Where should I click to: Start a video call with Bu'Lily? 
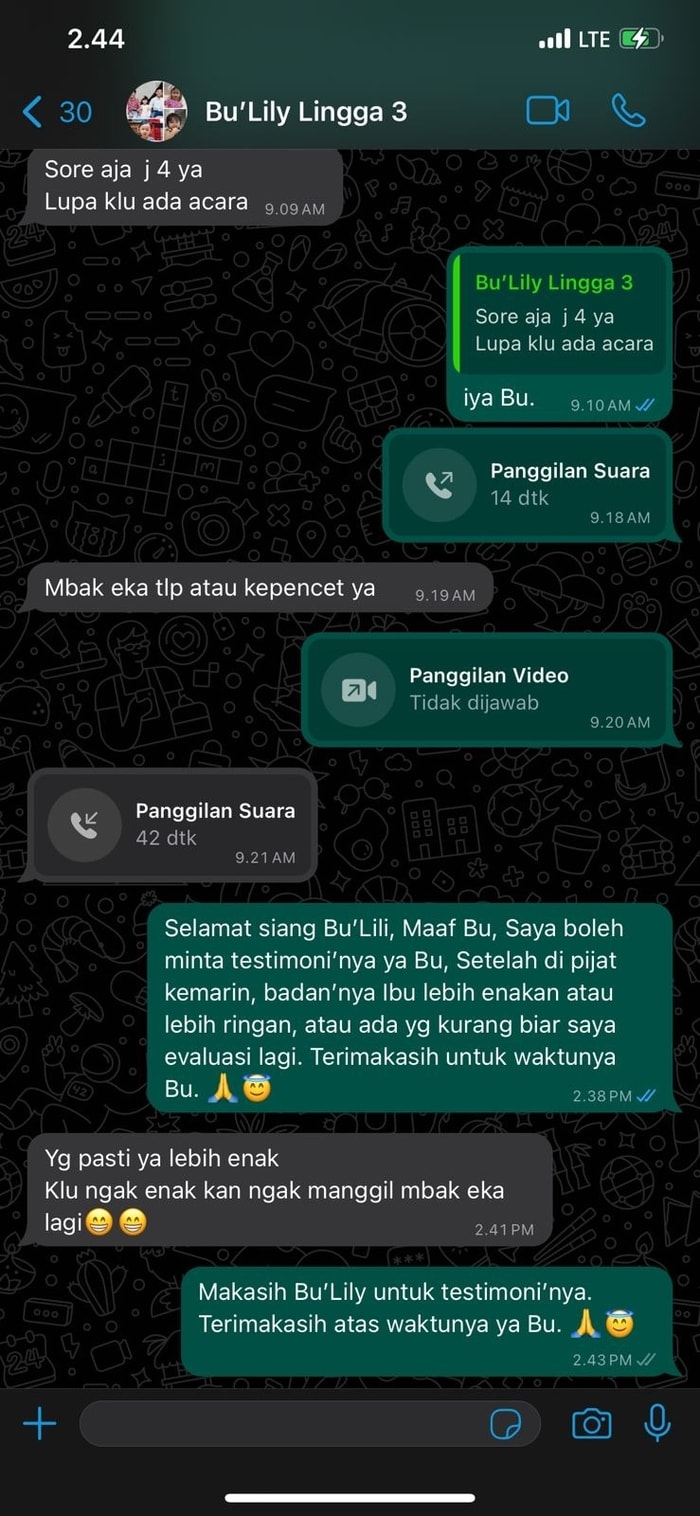click(x=547, y=111)
